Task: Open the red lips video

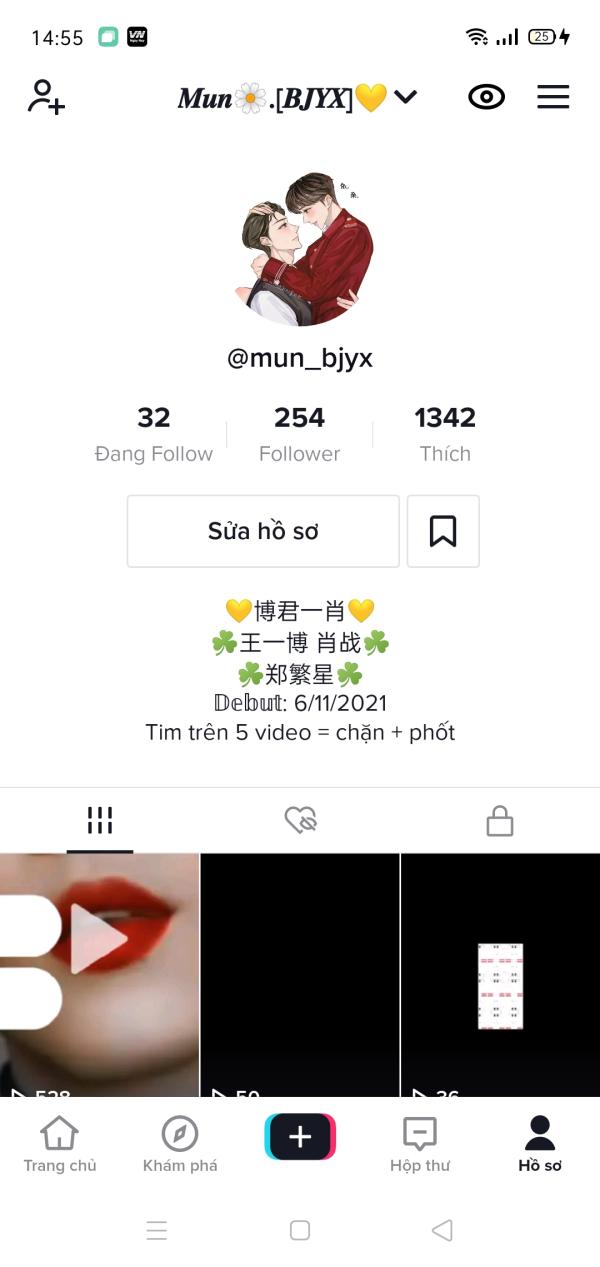Action: tap(100, 975)
